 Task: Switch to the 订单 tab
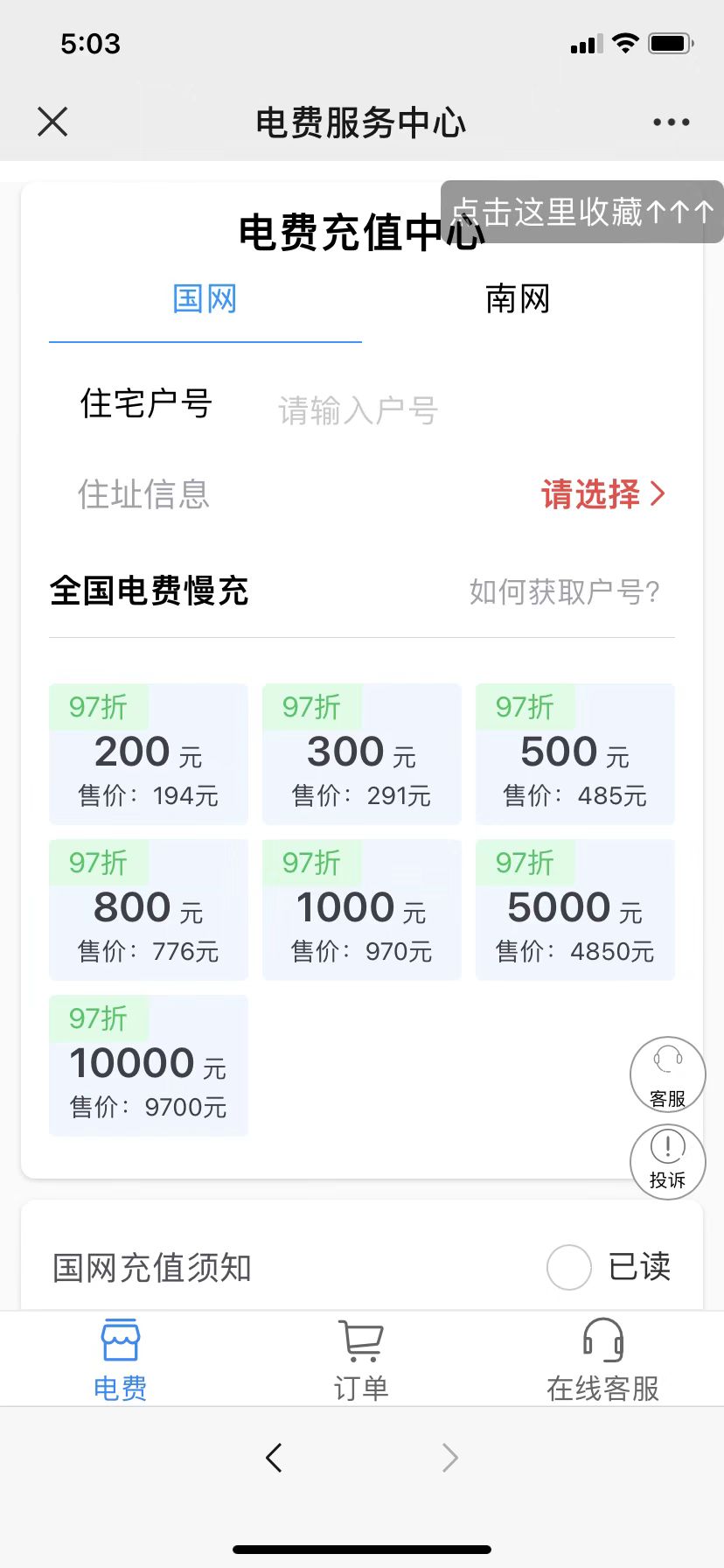pyautogui.click(x=361, y=1361)
